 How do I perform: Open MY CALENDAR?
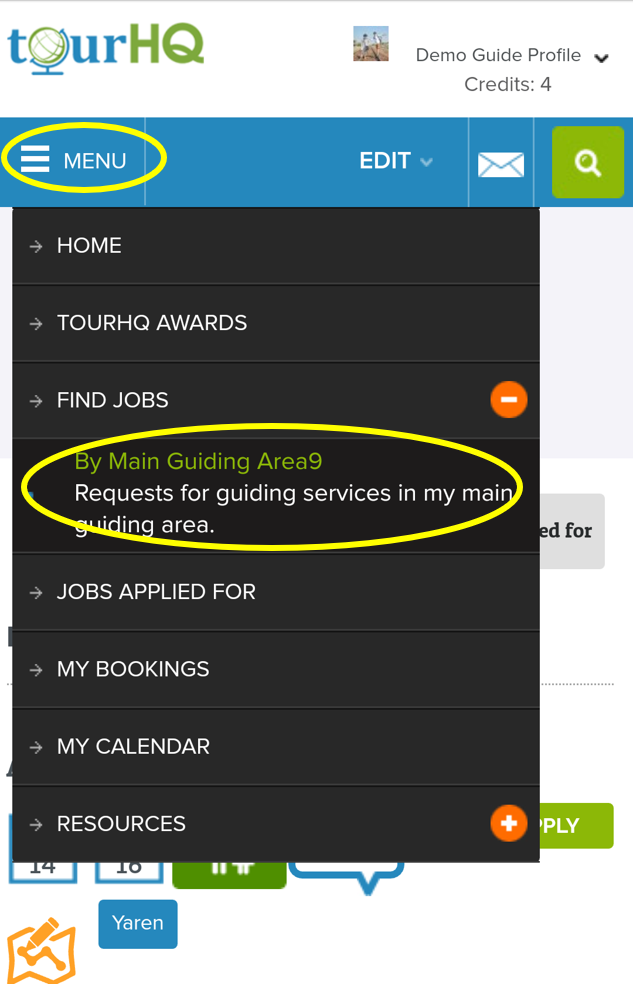click(x=133, y=747)
